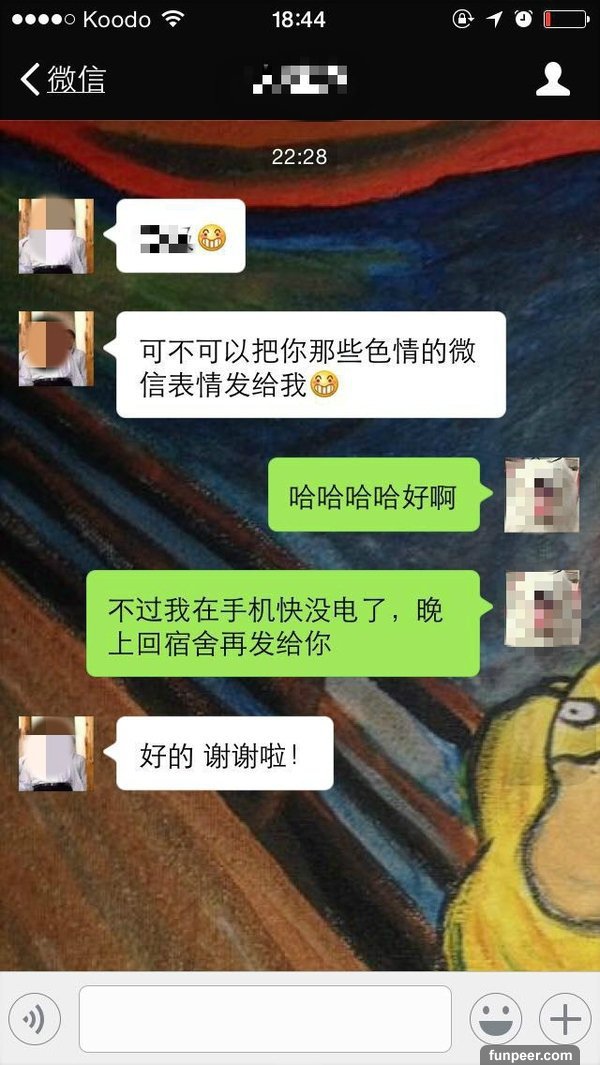Open chat details via the person icon
600x1065 pixels.
pos(552,80)
